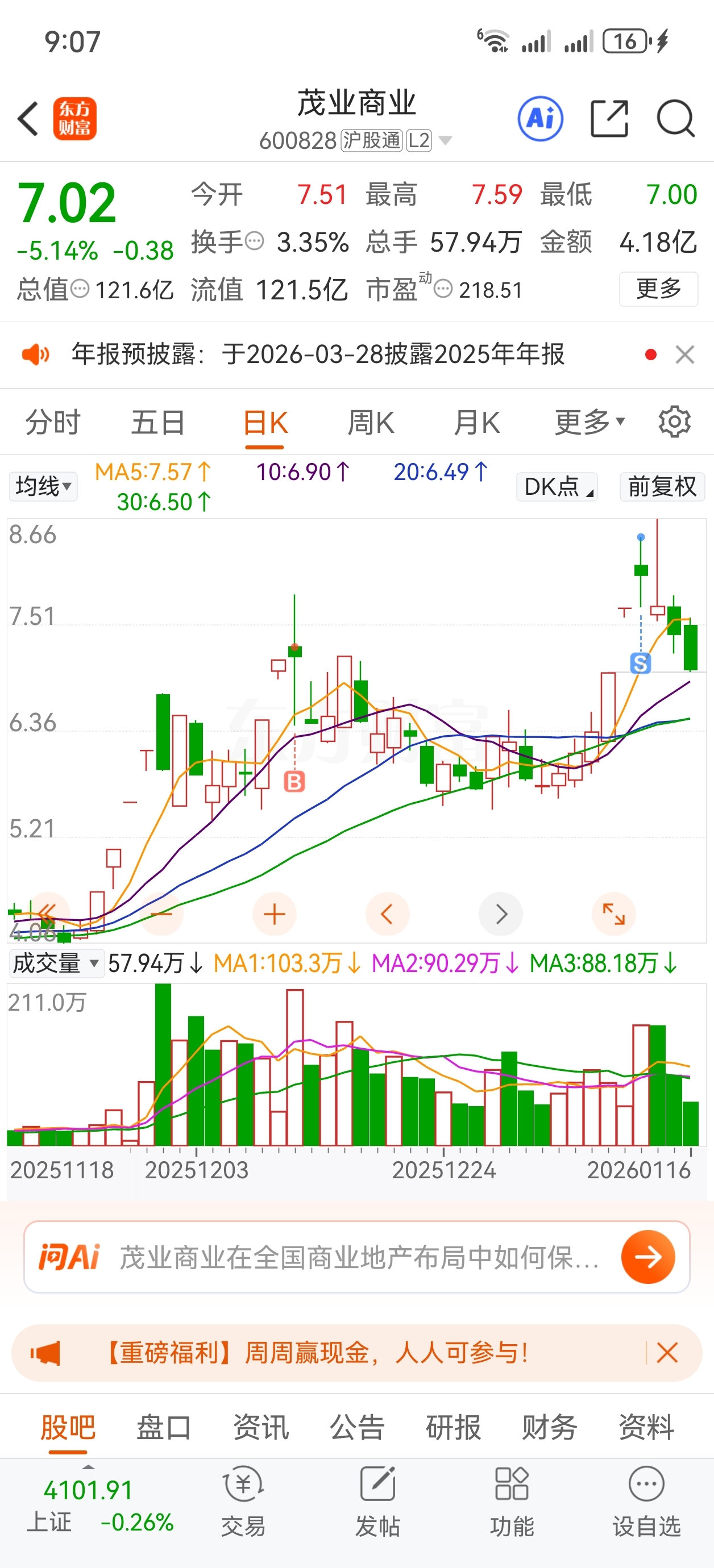Open the 前复权 adjustment option

[662, 487]
